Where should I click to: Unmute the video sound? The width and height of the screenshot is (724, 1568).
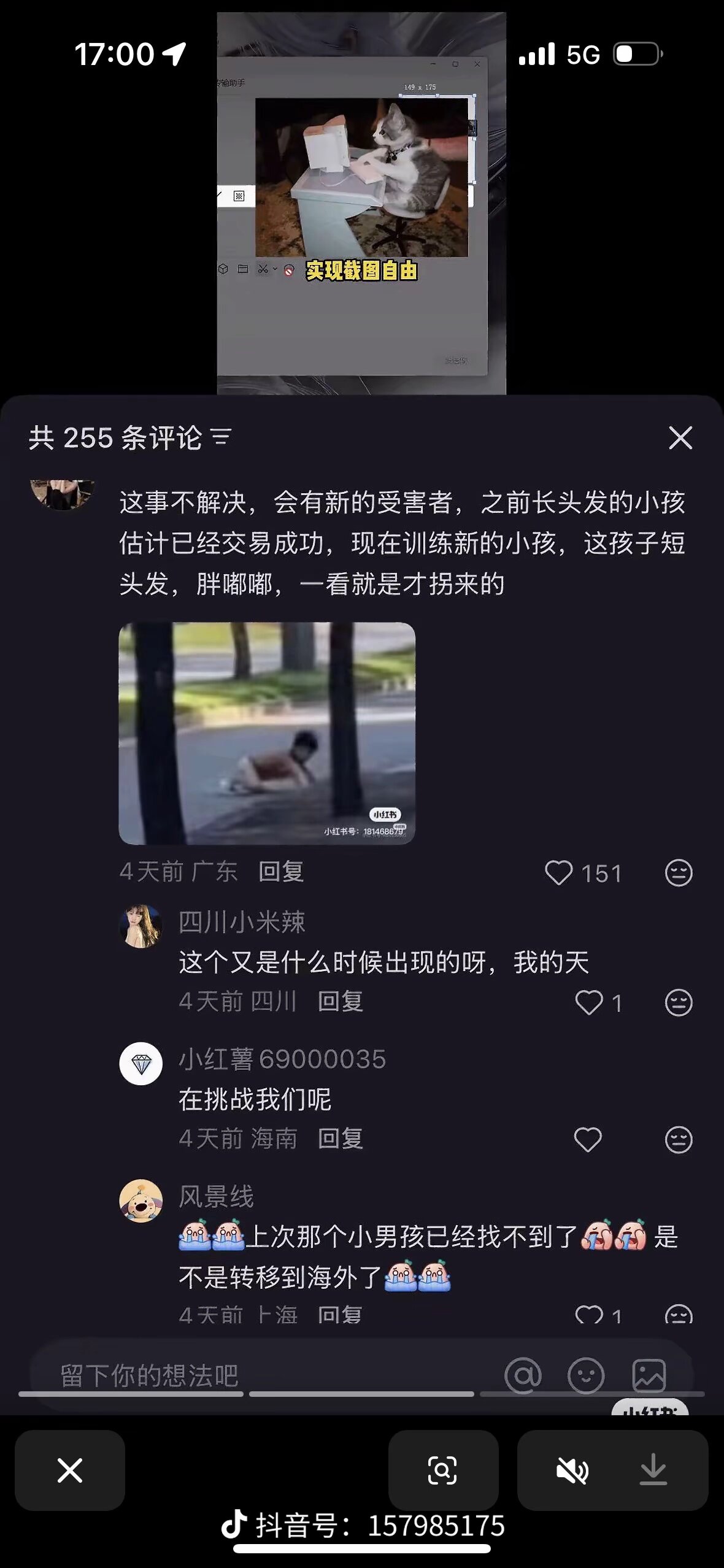(572, 1470)
